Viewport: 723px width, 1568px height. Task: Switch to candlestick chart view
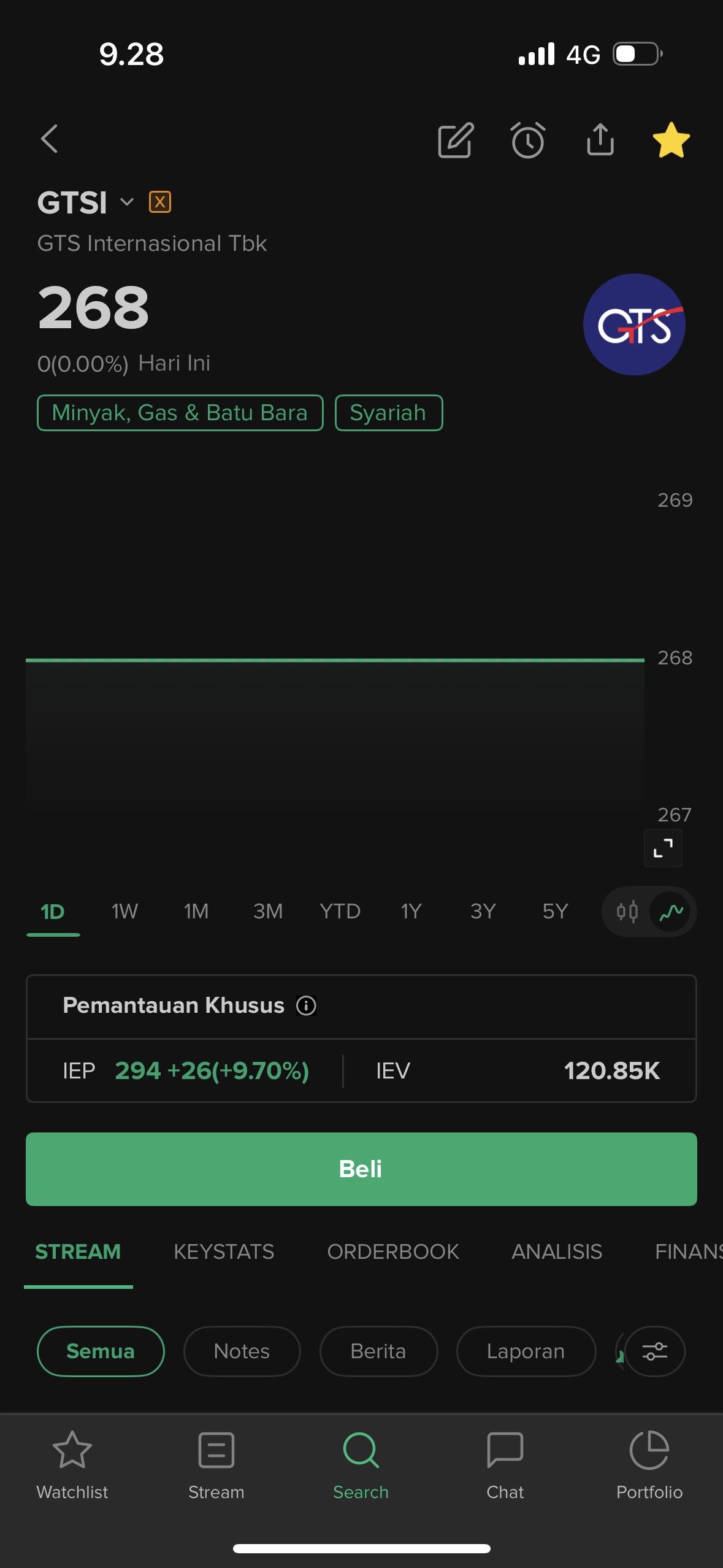pyautogui.click(x=627, y=912)
